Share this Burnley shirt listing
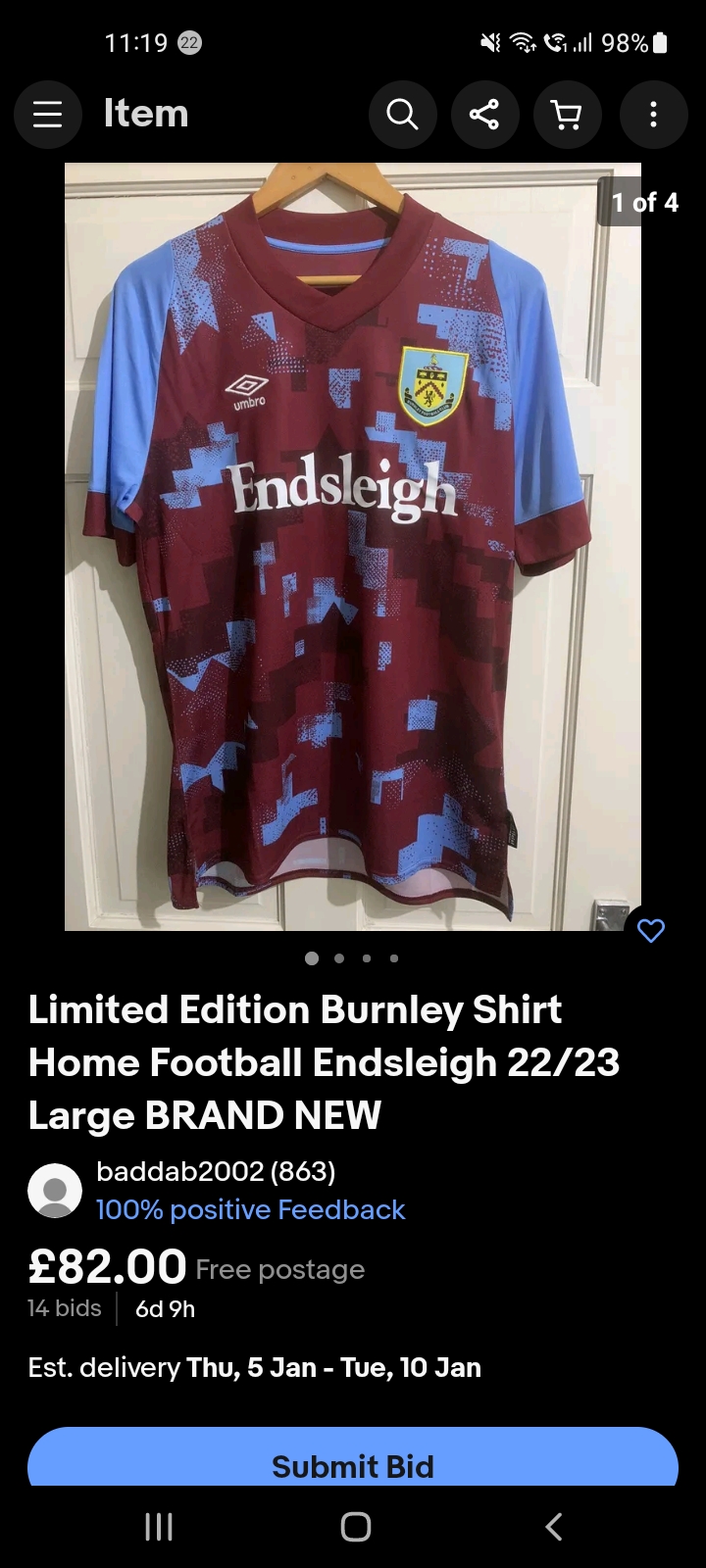This screenshot has width=706, height=1568. point(484,115)
